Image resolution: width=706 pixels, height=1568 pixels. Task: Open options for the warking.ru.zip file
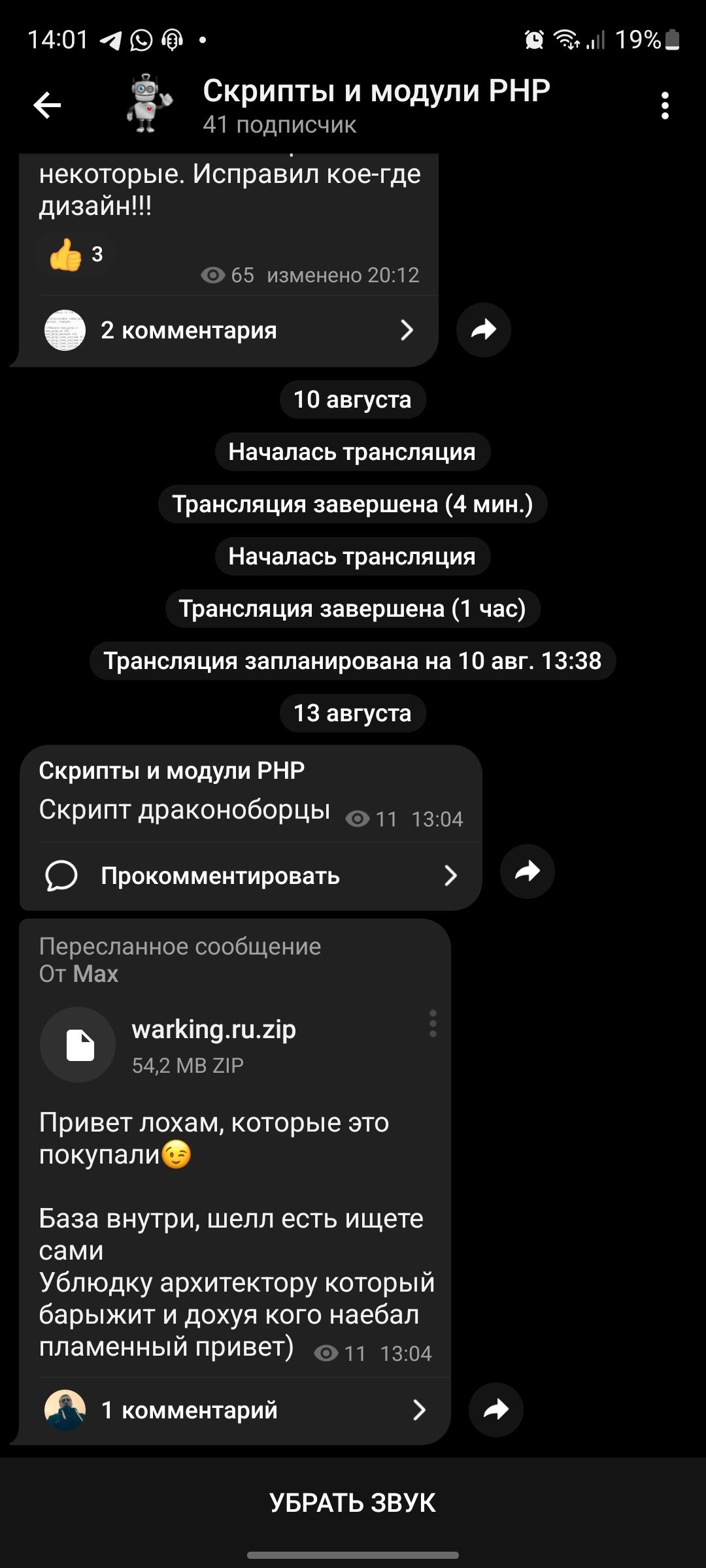coord(433,1023)
